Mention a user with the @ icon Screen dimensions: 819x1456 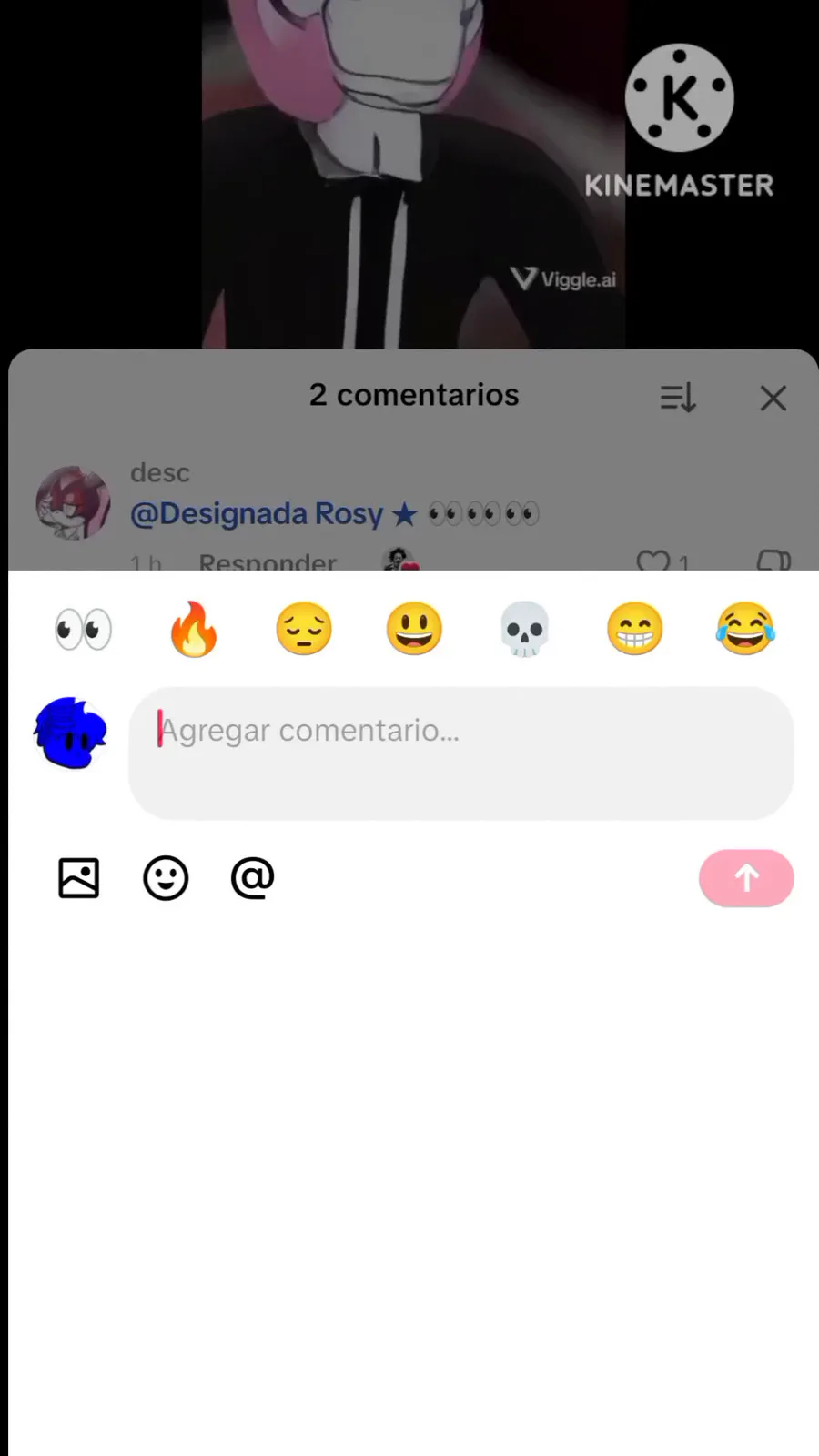(252, 878)
